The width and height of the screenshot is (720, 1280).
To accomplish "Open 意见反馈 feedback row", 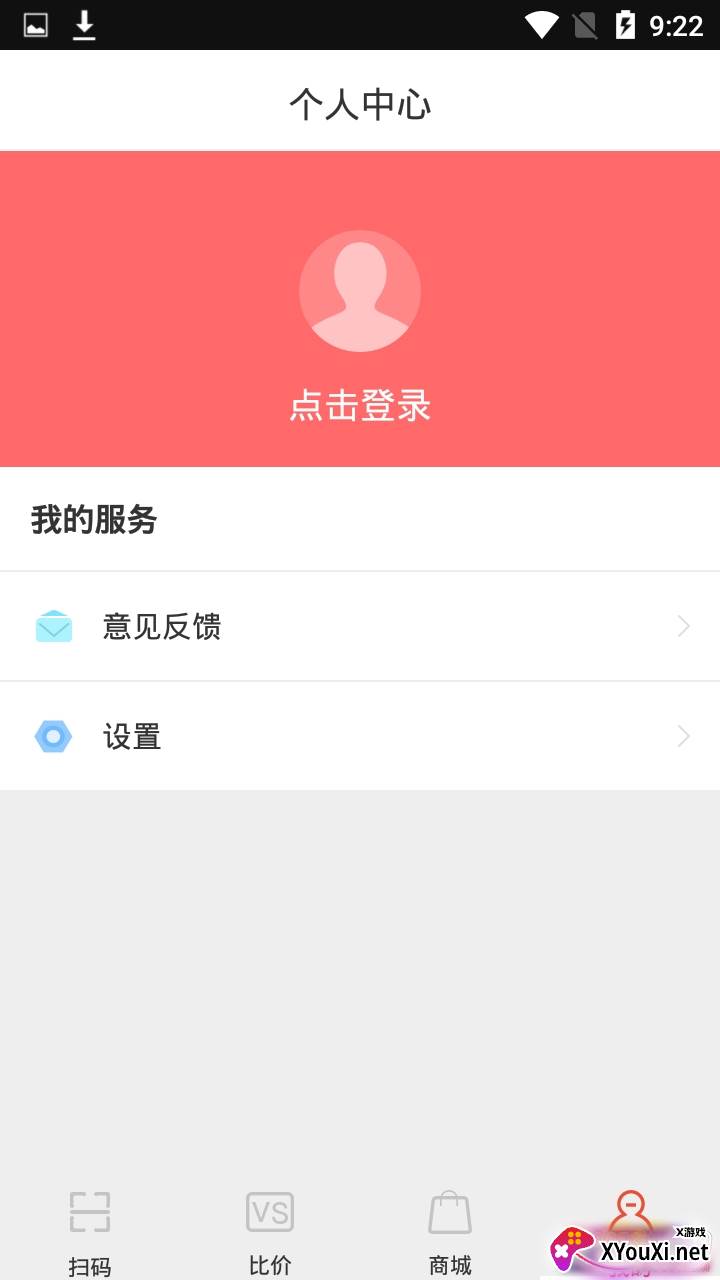I will tap(360, 627).
